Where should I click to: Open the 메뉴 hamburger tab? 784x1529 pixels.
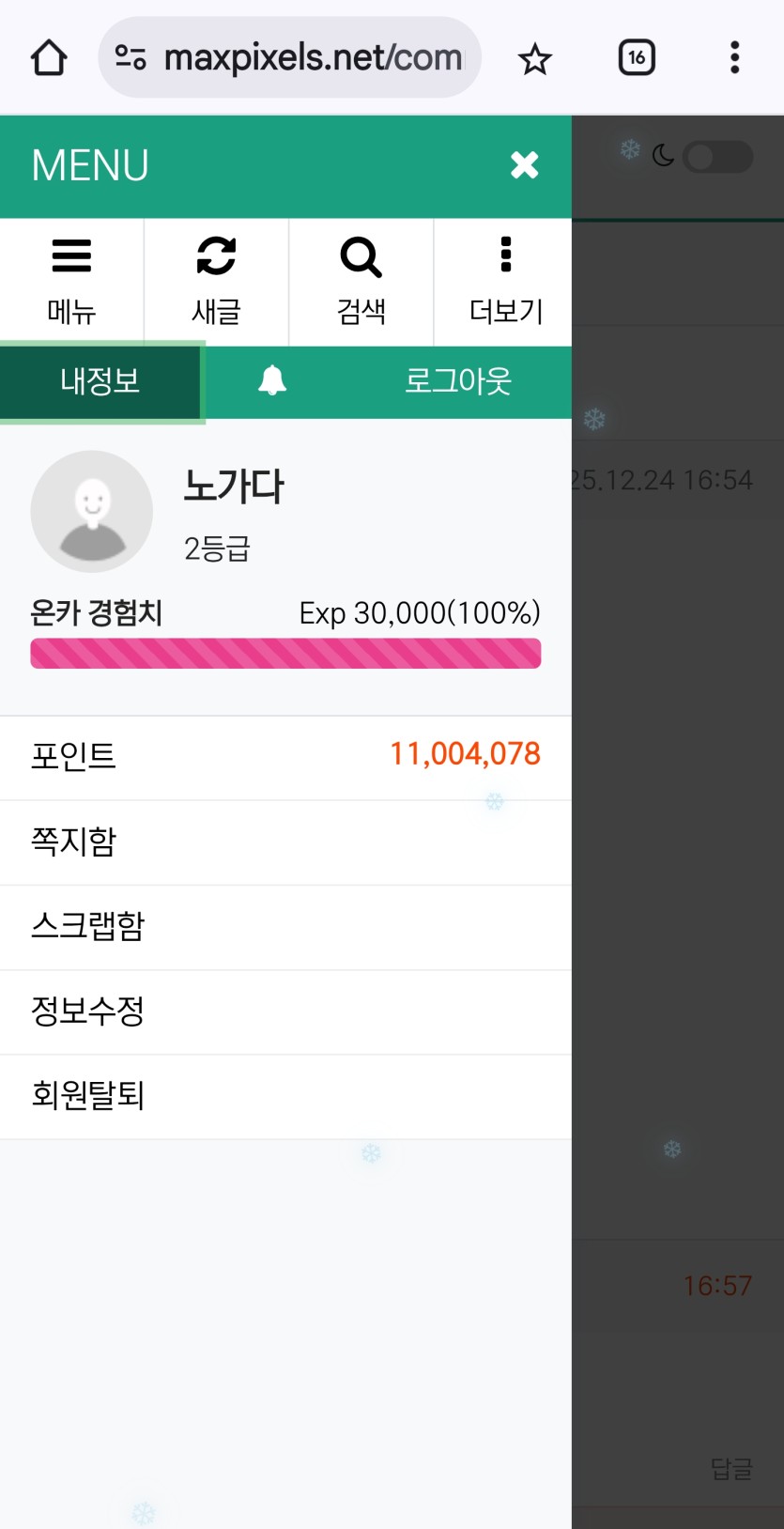pyautogui.click(x=71, y=281)
